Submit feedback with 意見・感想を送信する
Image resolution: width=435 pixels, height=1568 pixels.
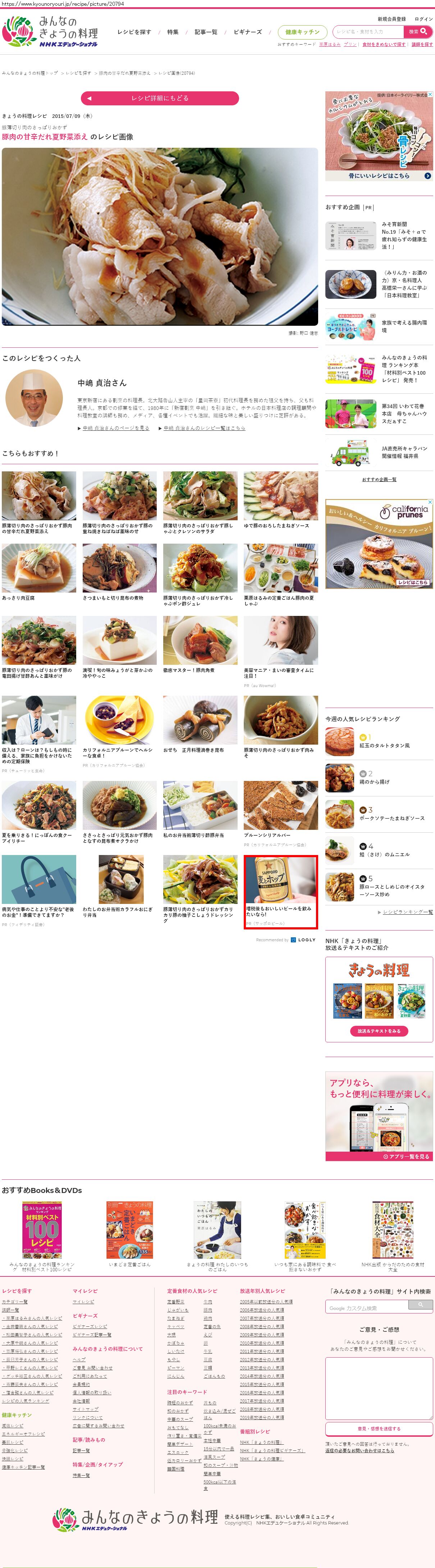coord(379,1428)
